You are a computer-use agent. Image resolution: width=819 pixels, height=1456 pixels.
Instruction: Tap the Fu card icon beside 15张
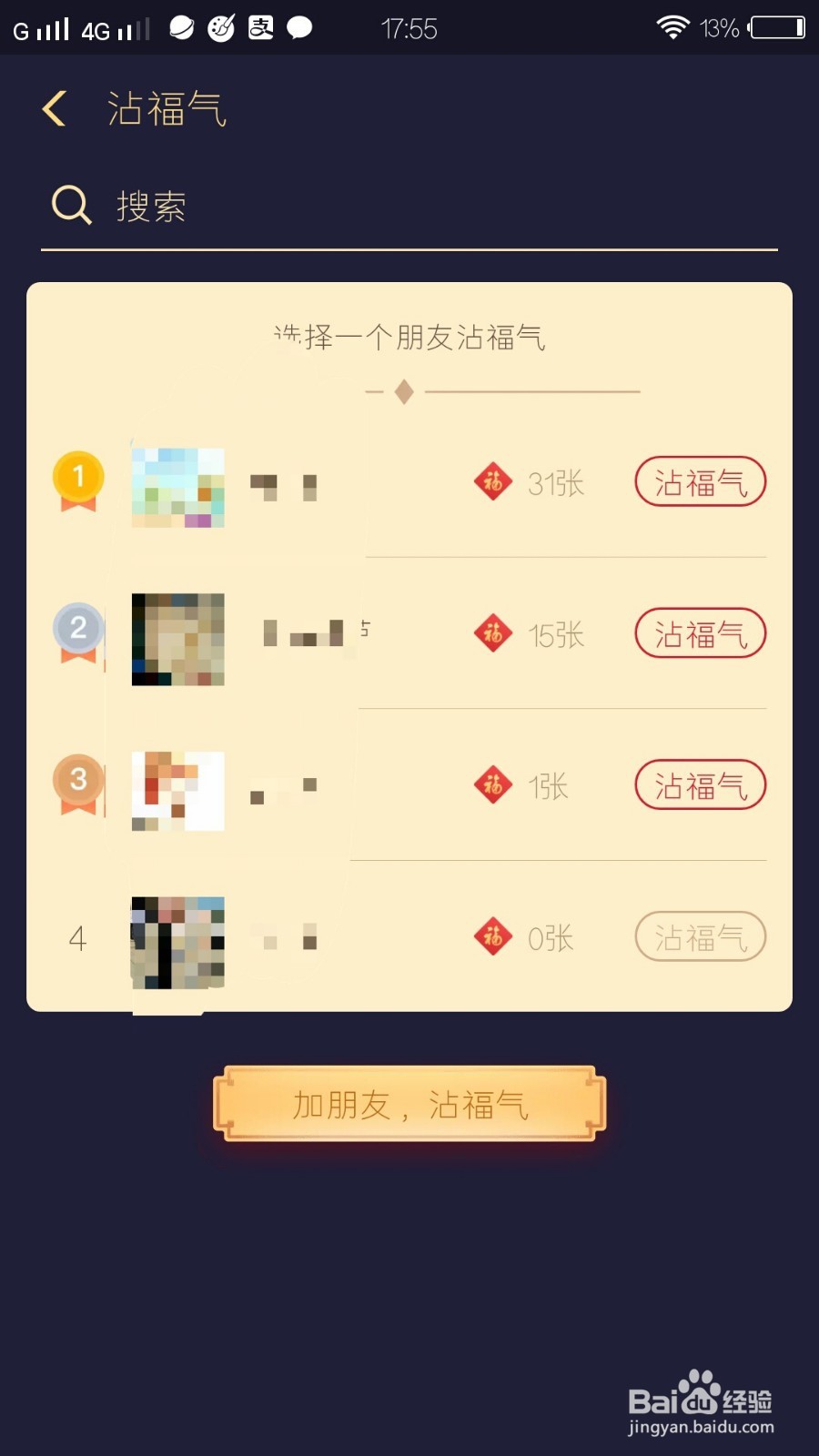492,634
